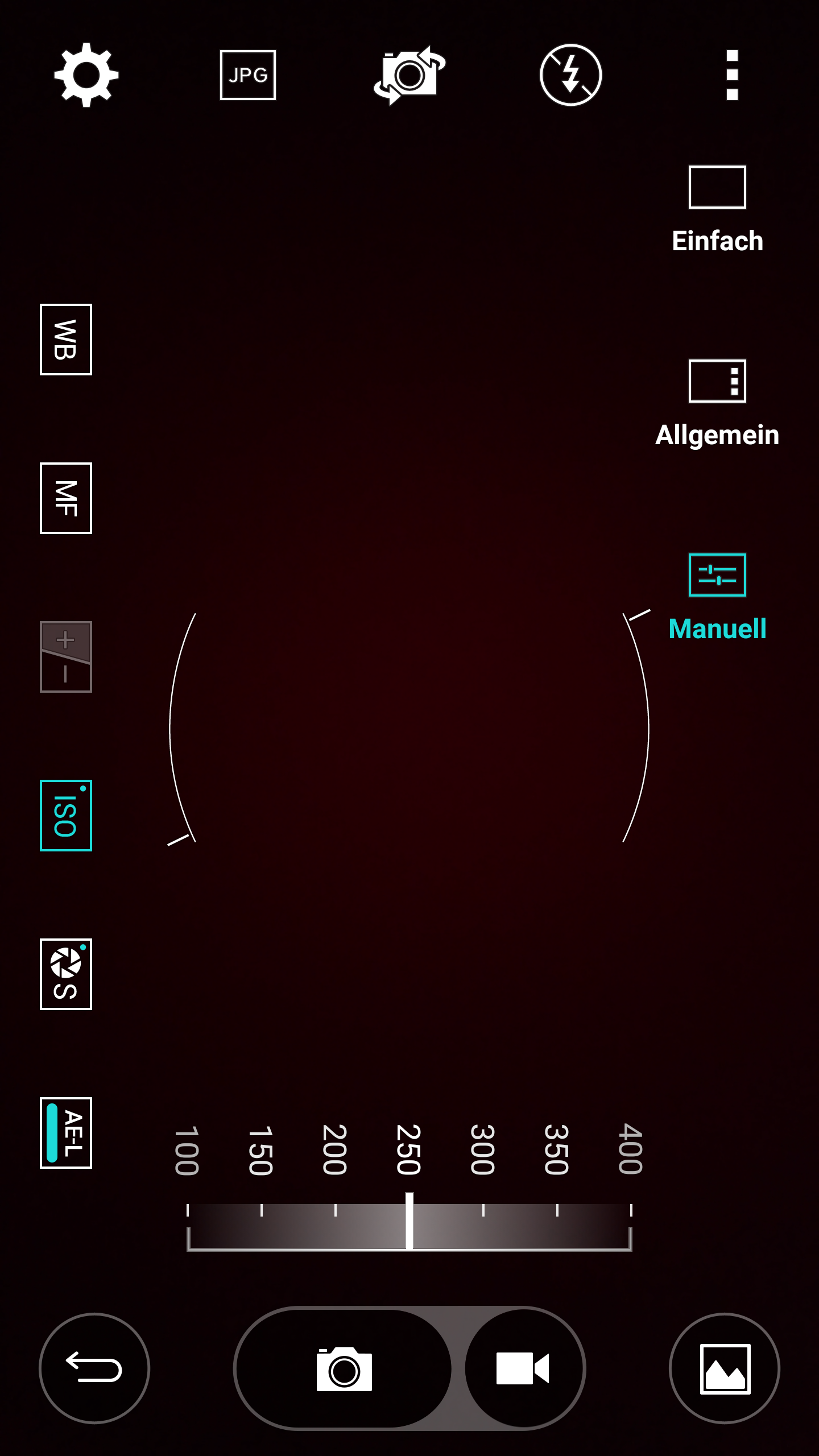Tap the back button
The image size is (819, 1456).
point(94,1368)
